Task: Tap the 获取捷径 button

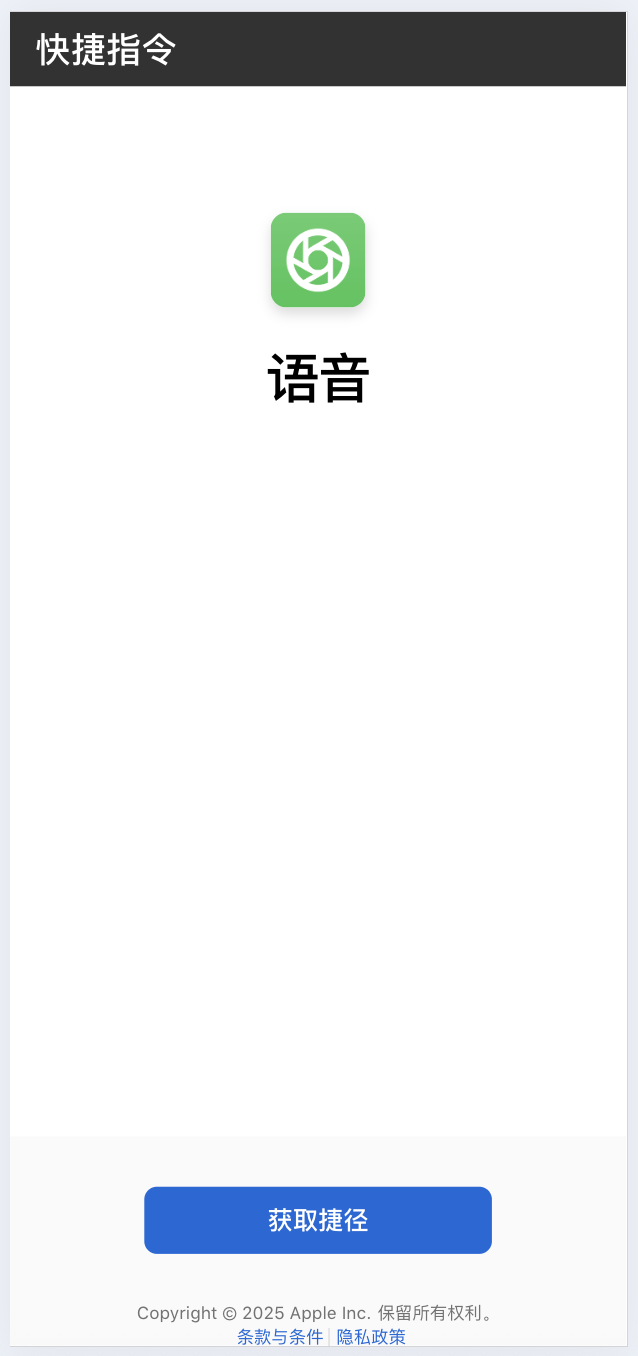Action: pyautogui.click(x=318, y=1220)
